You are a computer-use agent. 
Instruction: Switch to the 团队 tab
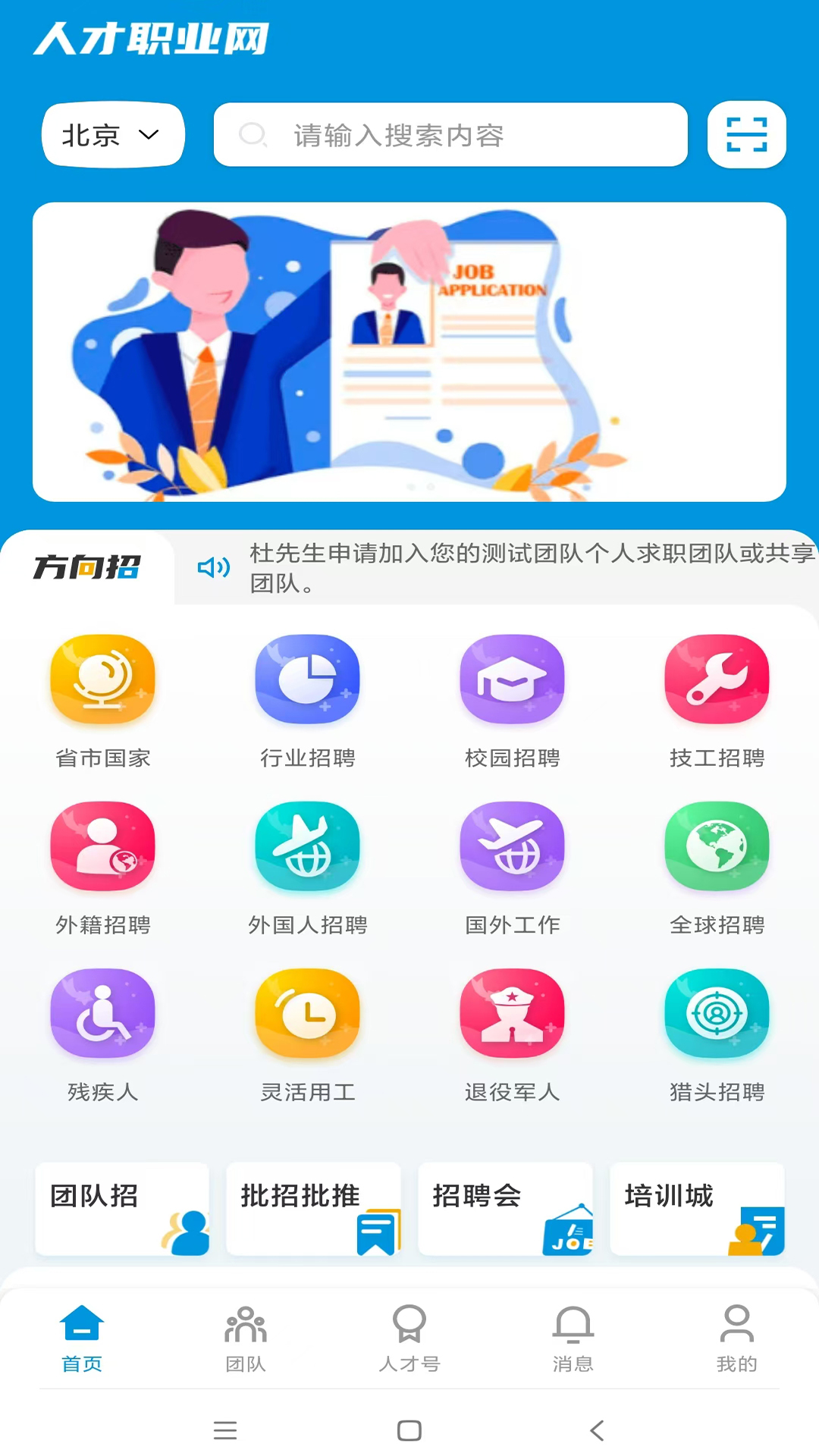point(246,1338)
